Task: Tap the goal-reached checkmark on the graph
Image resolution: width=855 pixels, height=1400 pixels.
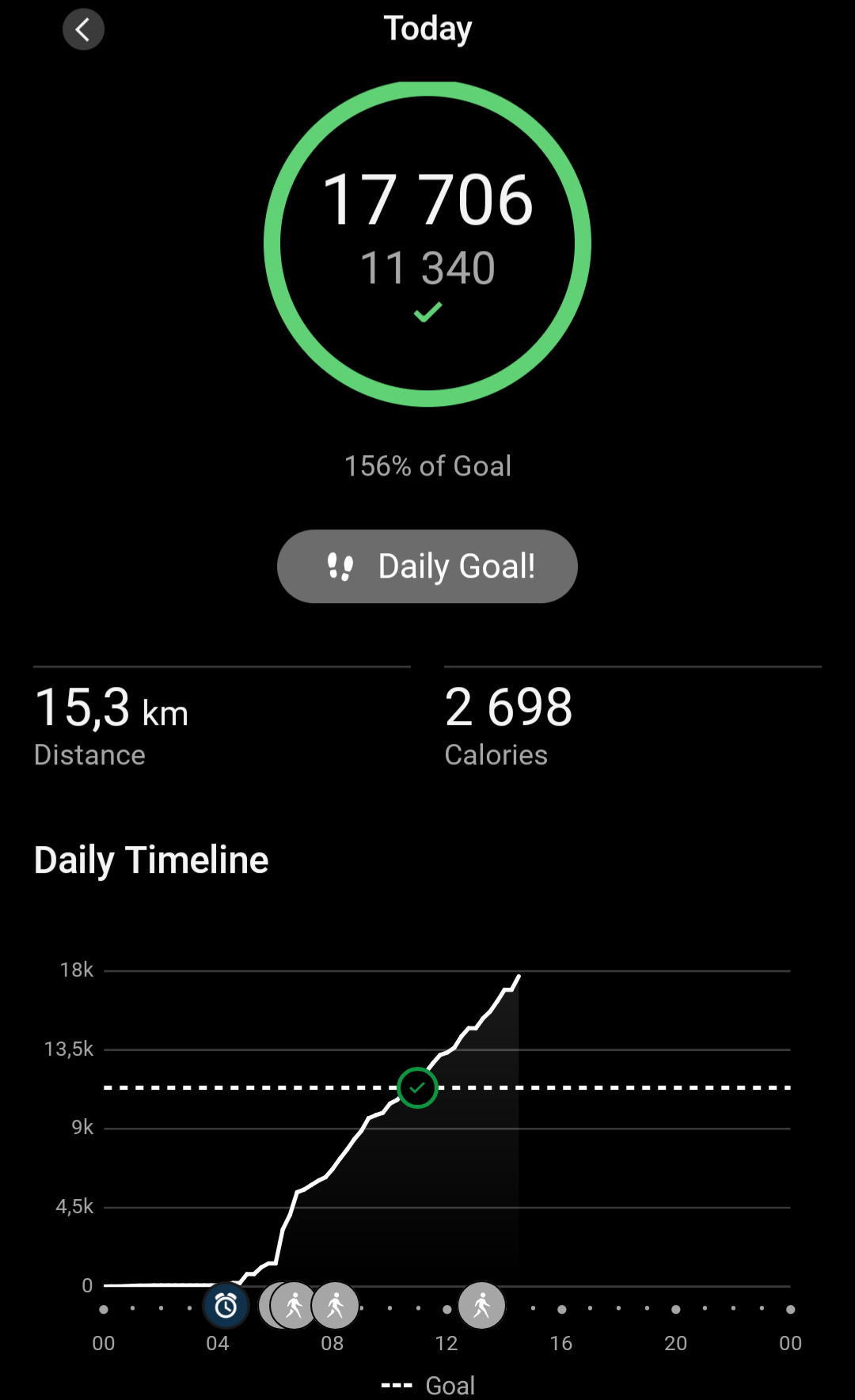Action: click(418, 1088)
